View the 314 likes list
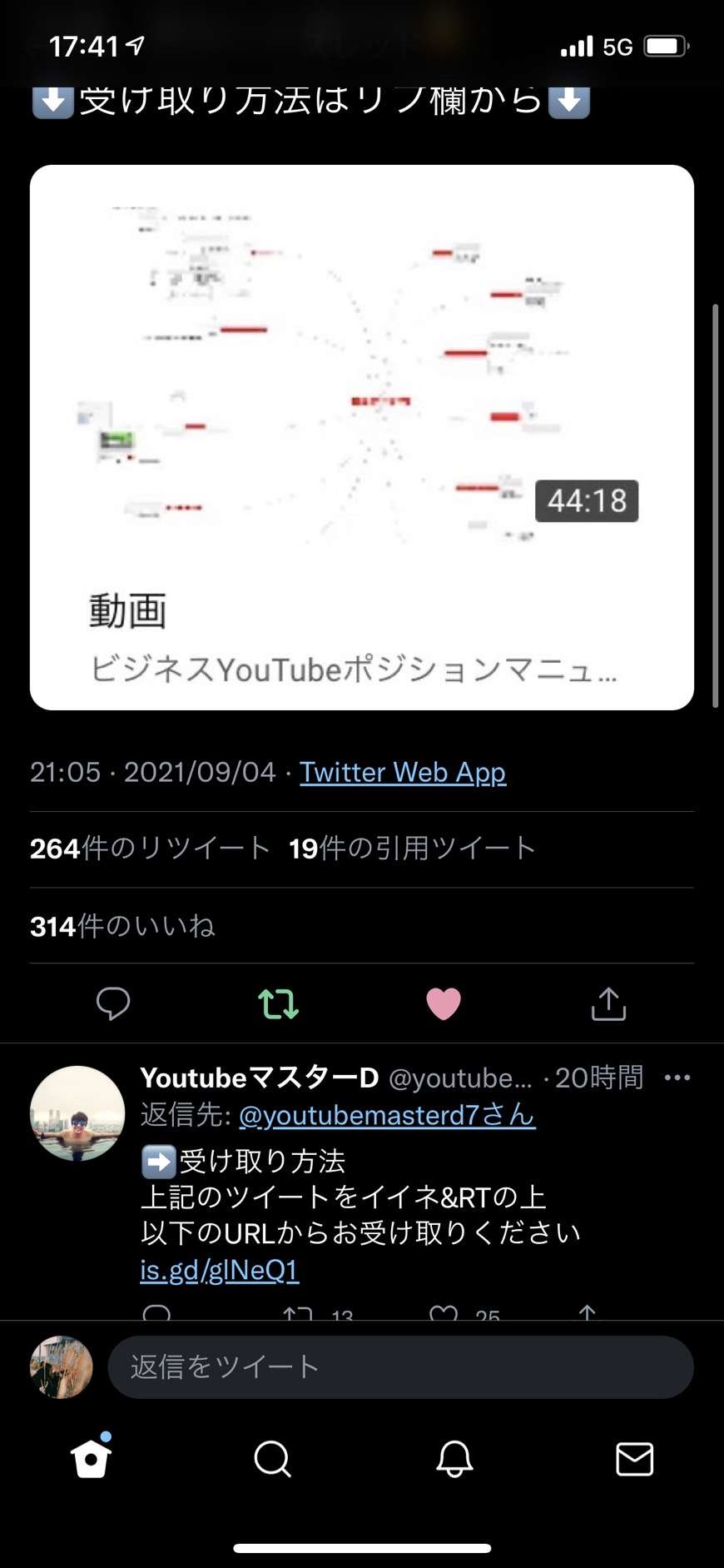Viewport: 724px width, 1568px height. 122,926
